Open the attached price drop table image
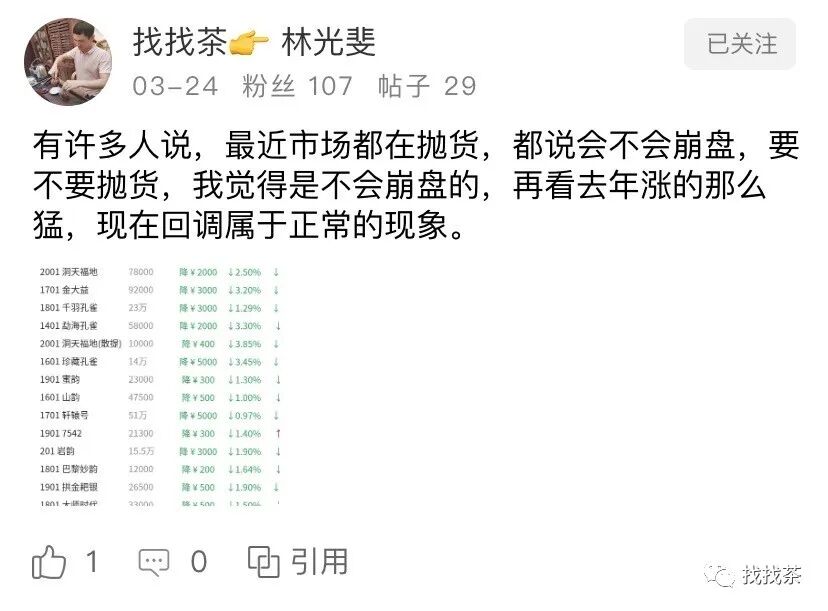828x611 pixels. [x=159, y=385]
